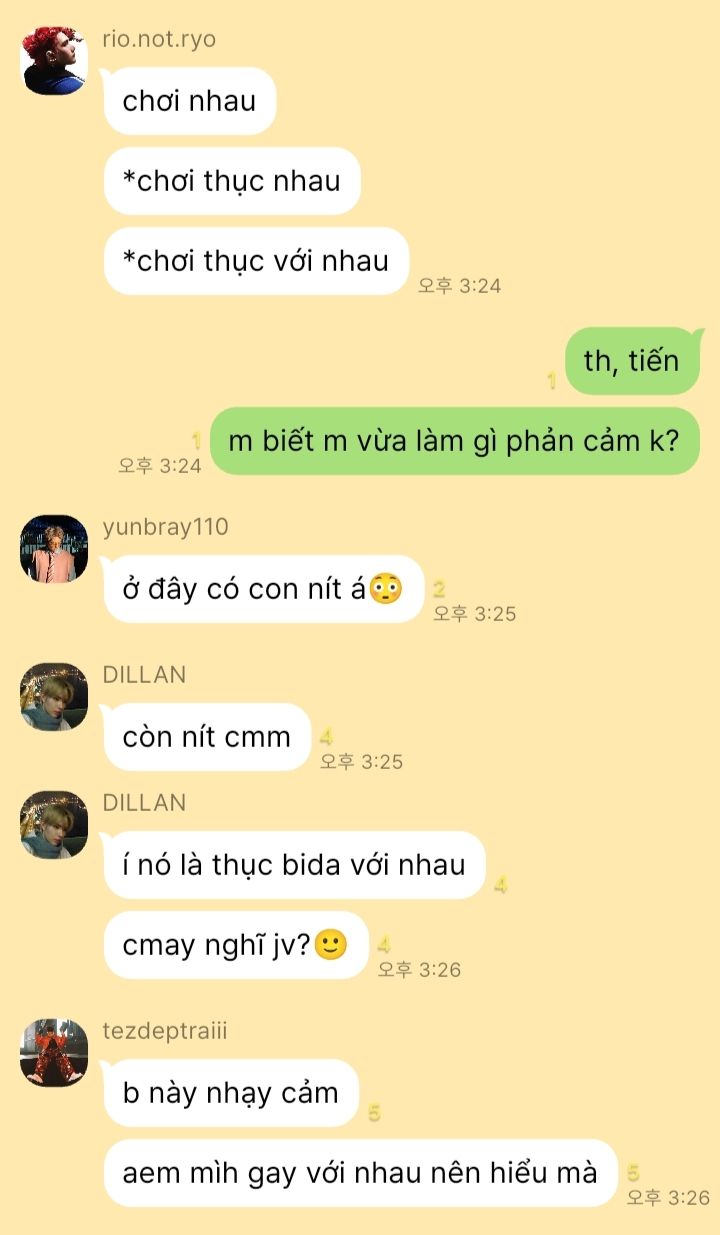The width and height of the screenshot is (720, 1235).
Task: View yunbray110's profile avatar
Action: tap(54, 549)
